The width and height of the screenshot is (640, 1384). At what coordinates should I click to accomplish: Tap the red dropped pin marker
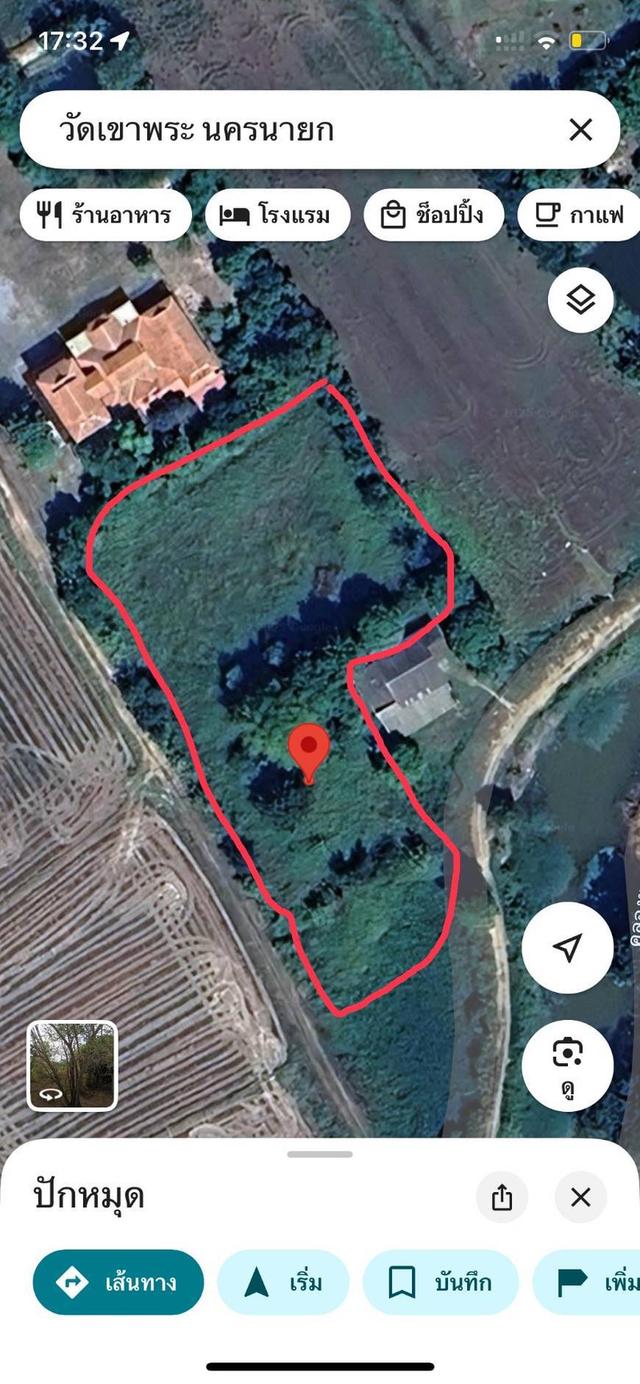pyautogui.click(x=309, y=750)
